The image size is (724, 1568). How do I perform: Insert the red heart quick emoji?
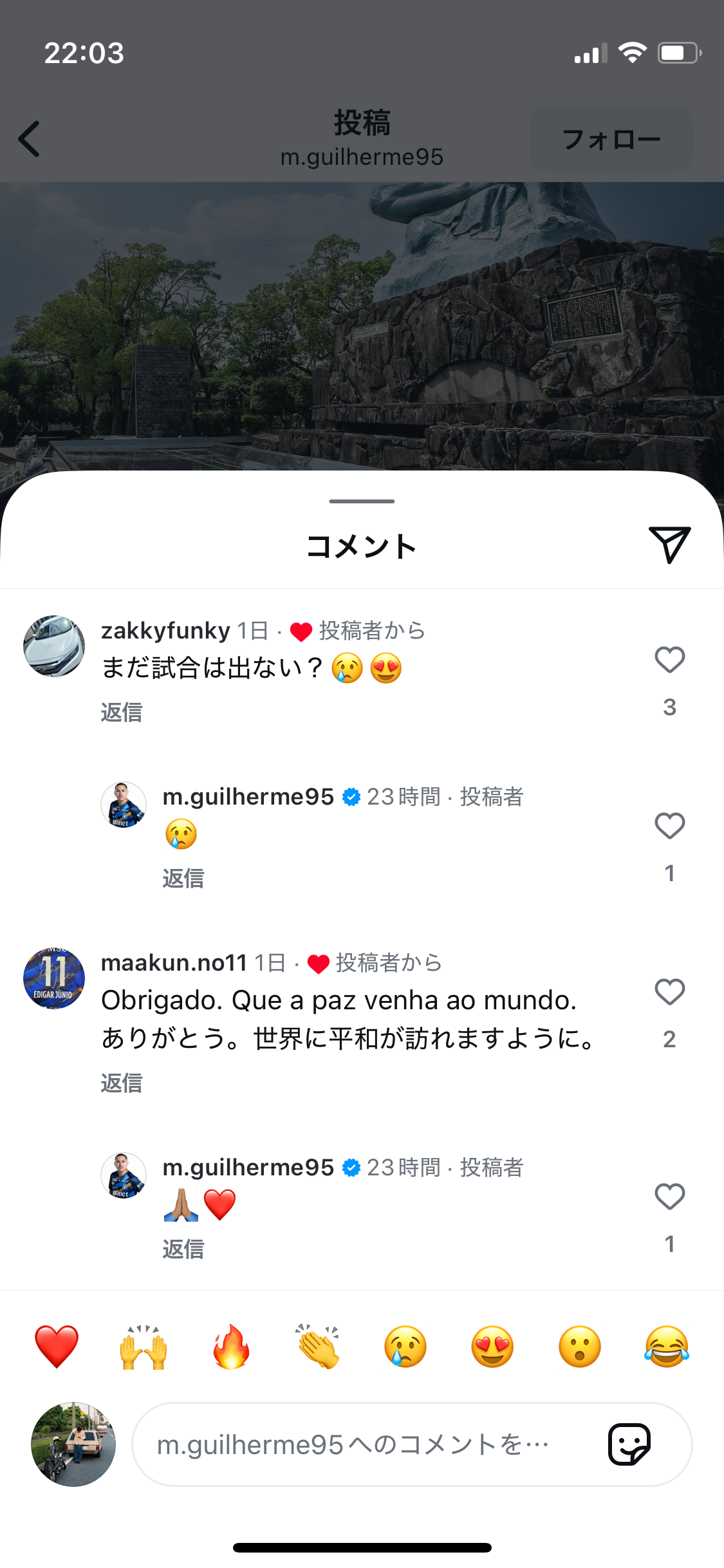57,1347
